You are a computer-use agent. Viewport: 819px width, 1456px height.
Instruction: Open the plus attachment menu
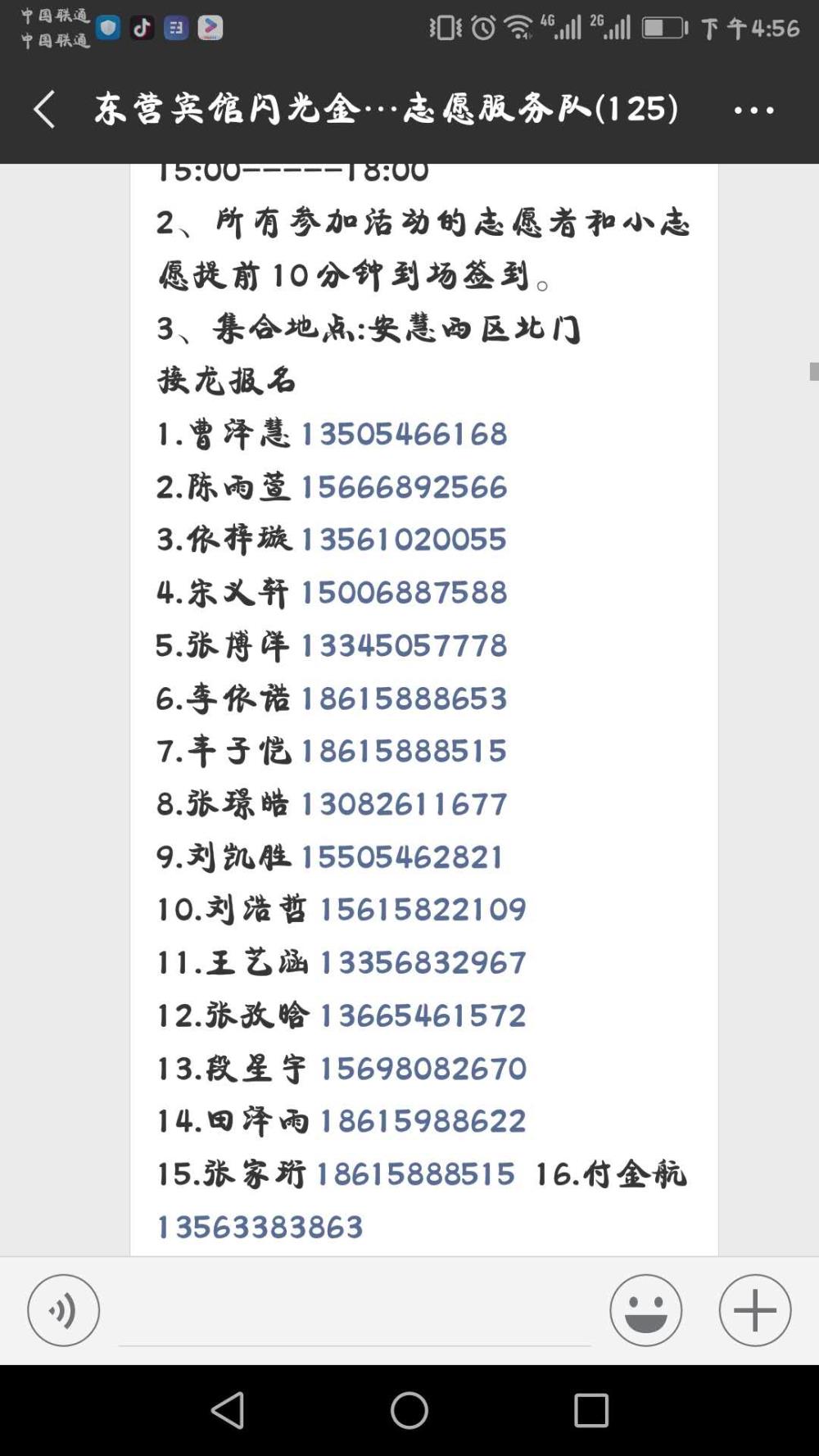[x=755, y=1310]
